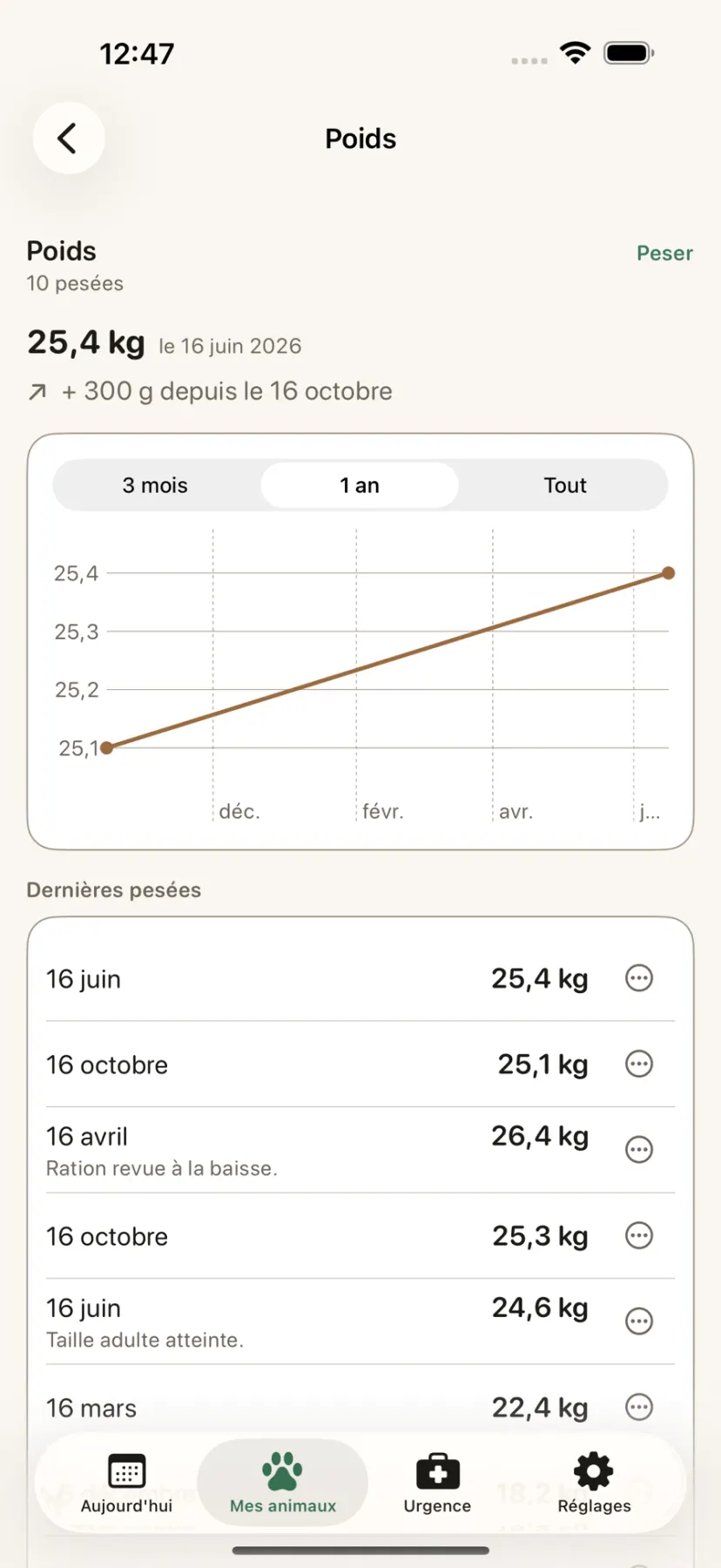The height and width of the screenshot is (1568, 721).
Task: Open options for the 25,1 kg entry
Action: click(639, 1064)
